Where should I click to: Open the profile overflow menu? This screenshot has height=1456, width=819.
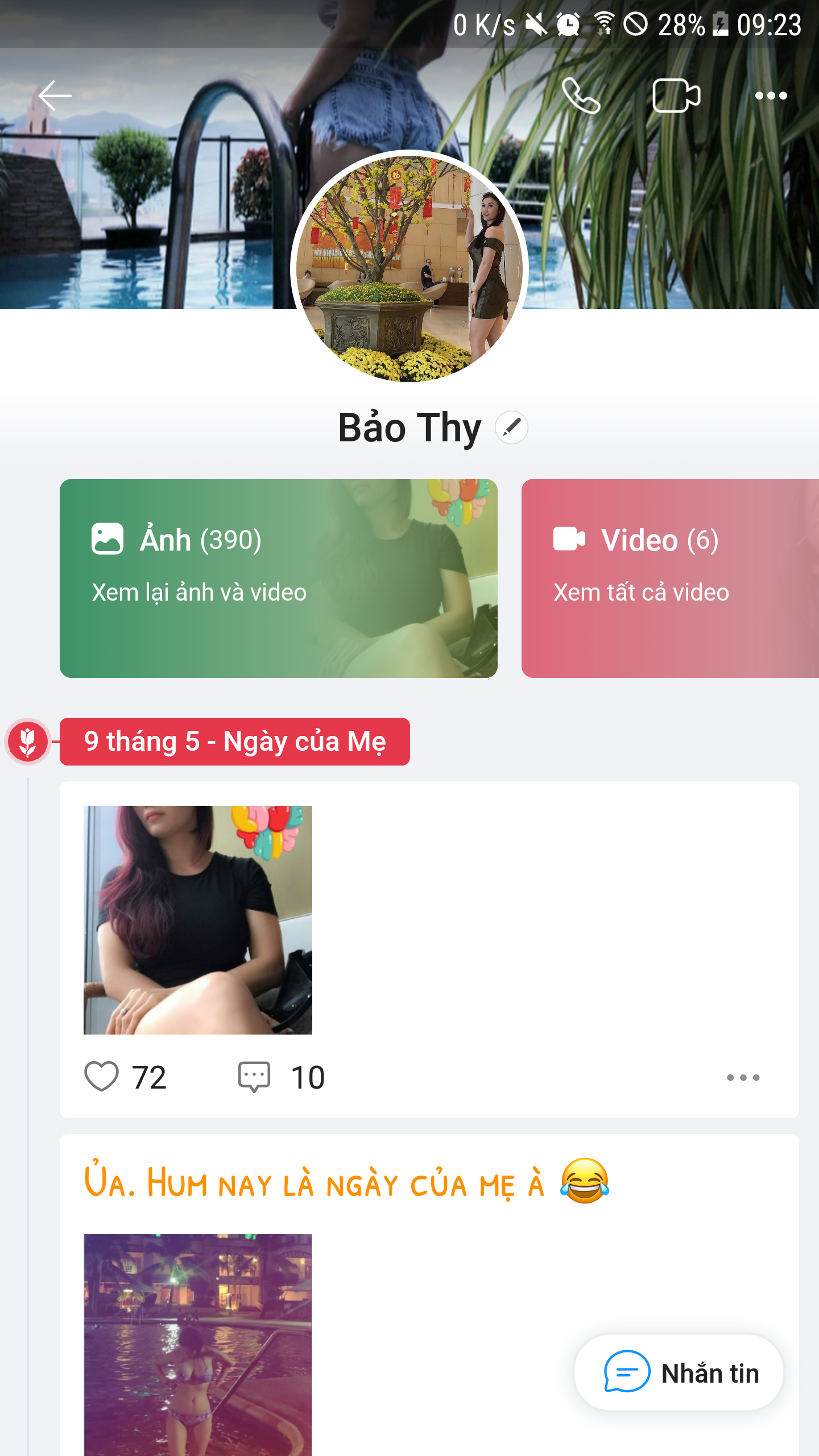[771, 96]
